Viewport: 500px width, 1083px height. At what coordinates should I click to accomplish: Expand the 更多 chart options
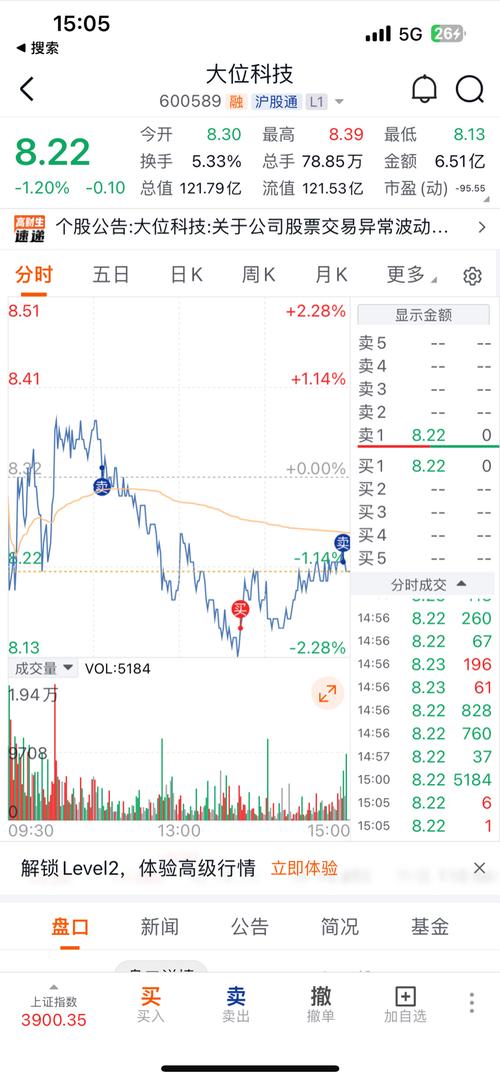click(x=410, y=275)
